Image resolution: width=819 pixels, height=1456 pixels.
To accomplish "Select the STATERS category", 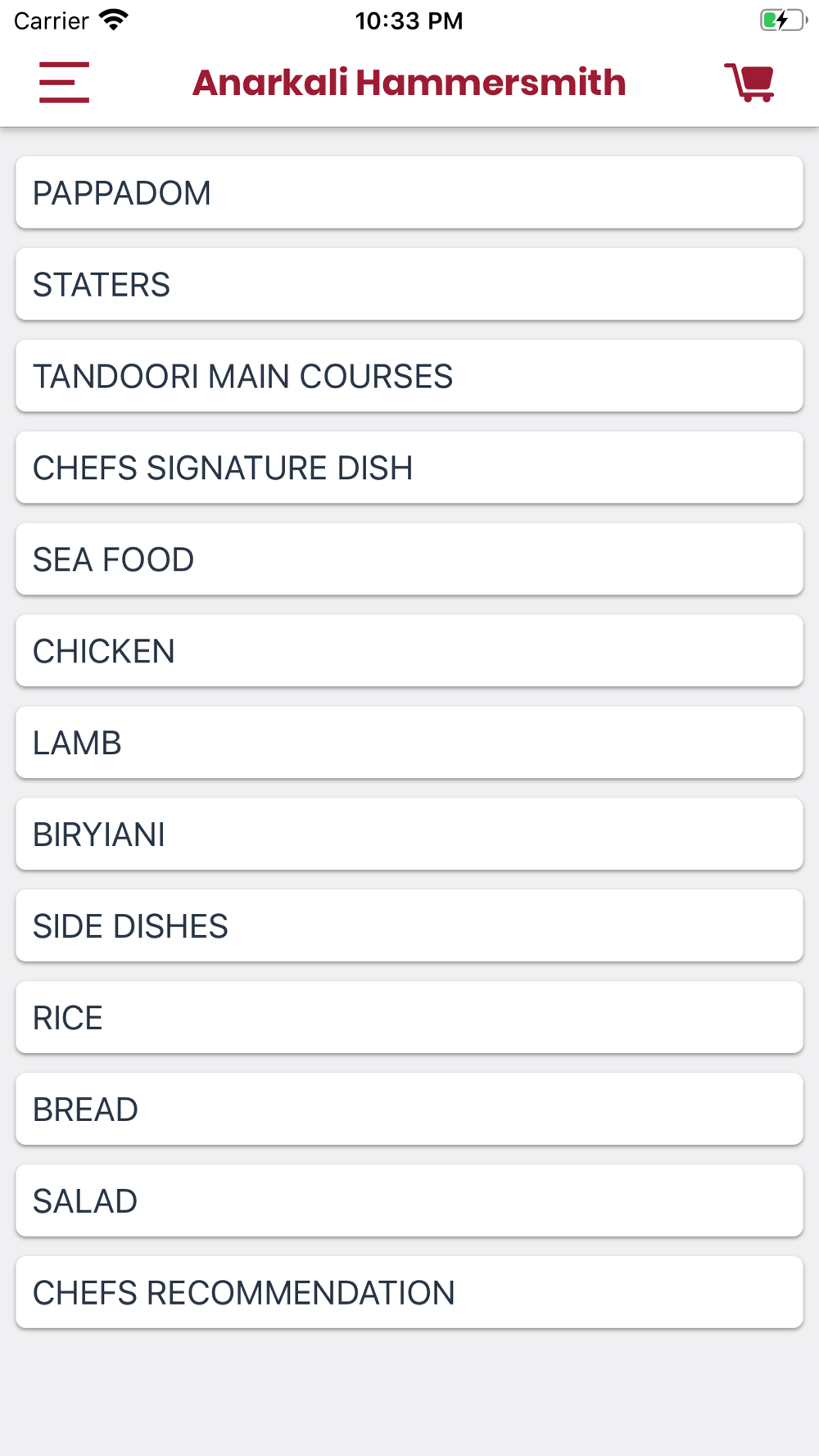I will point(409,284).
